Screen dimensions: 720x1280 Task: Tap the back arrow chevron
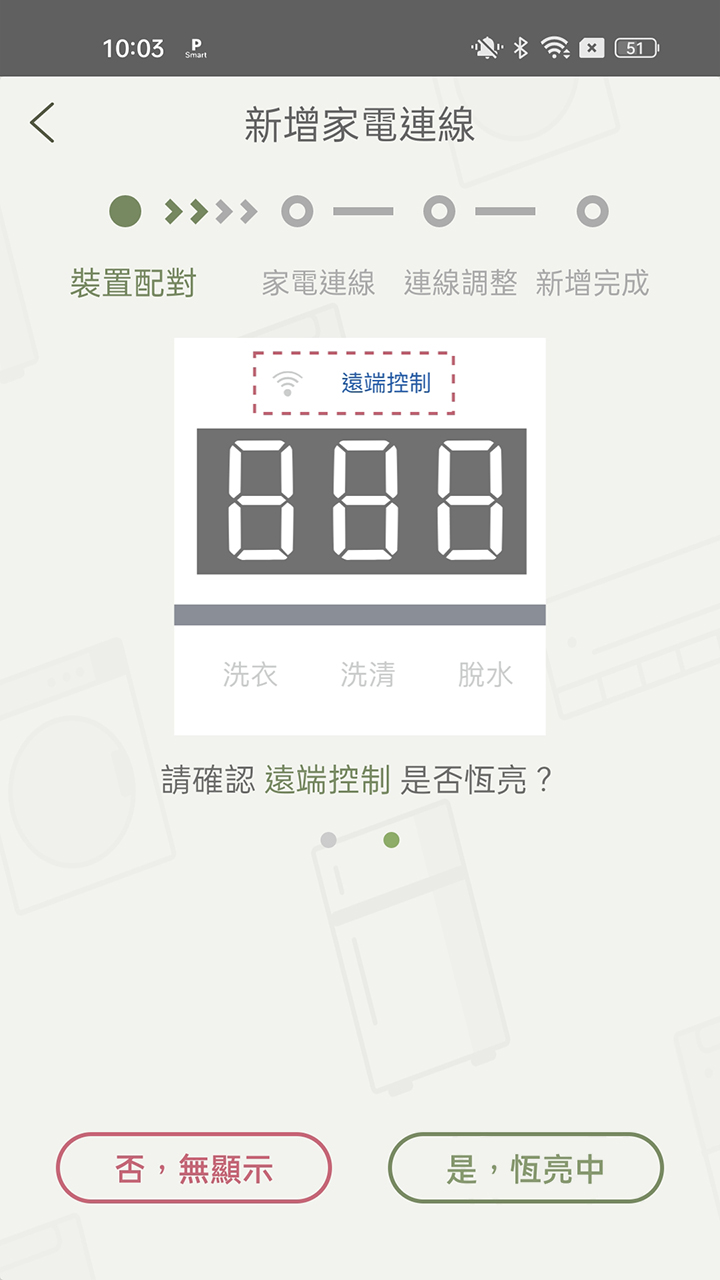tap(41, 122)
